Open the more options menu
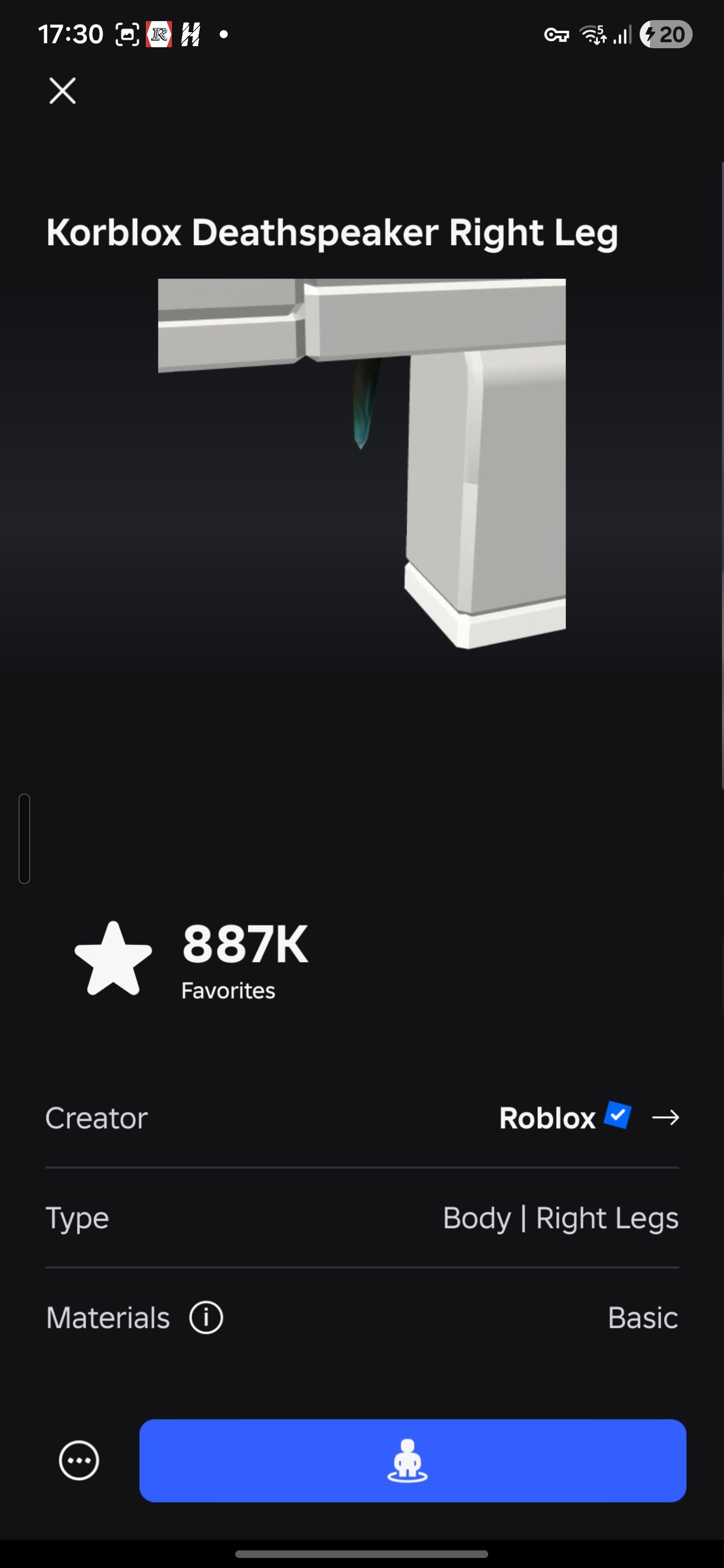This screenshot has width=724, height=1568. click(x=79, y=1460)
